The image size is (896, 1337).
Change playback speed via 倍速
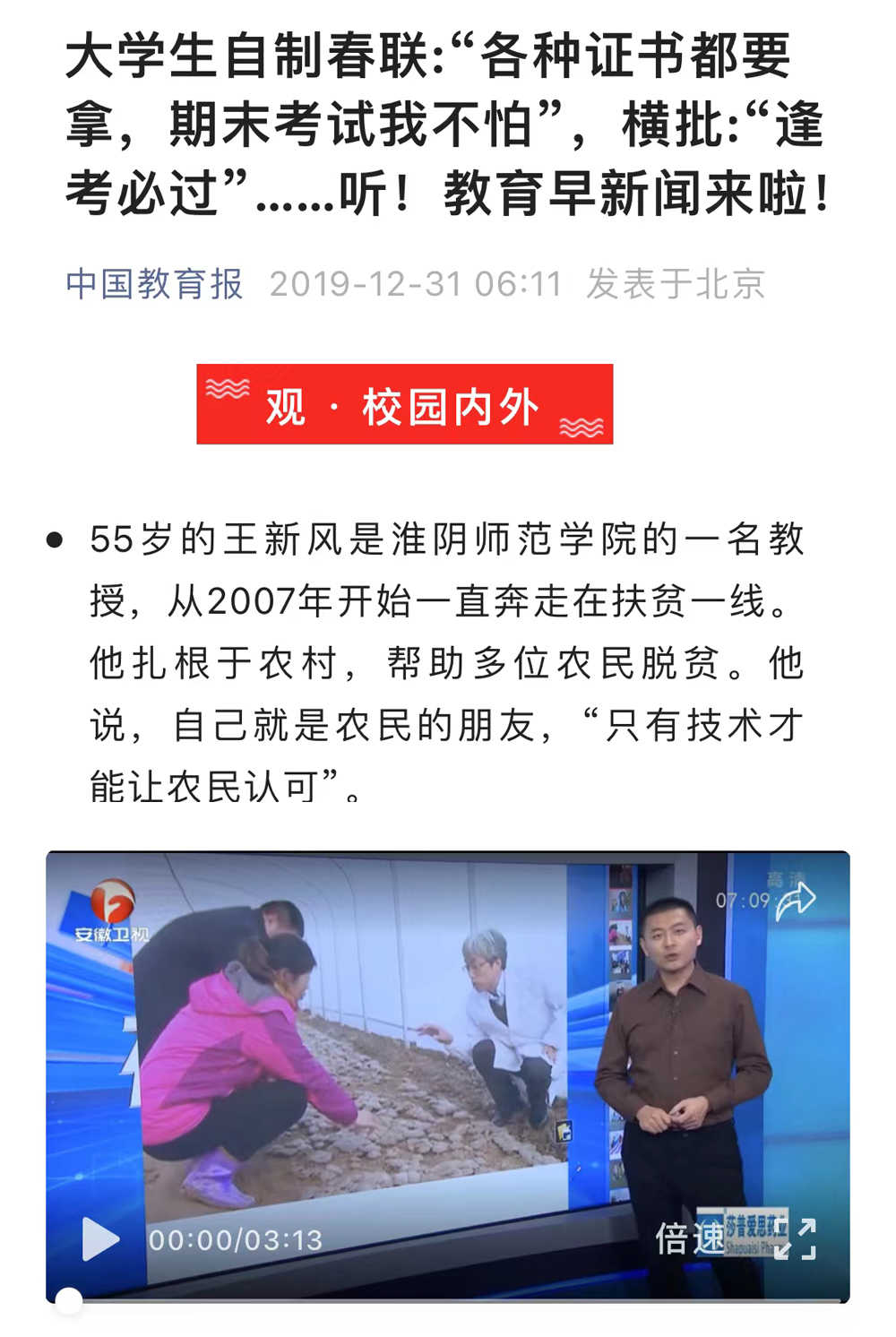(x=688, y=1239)
